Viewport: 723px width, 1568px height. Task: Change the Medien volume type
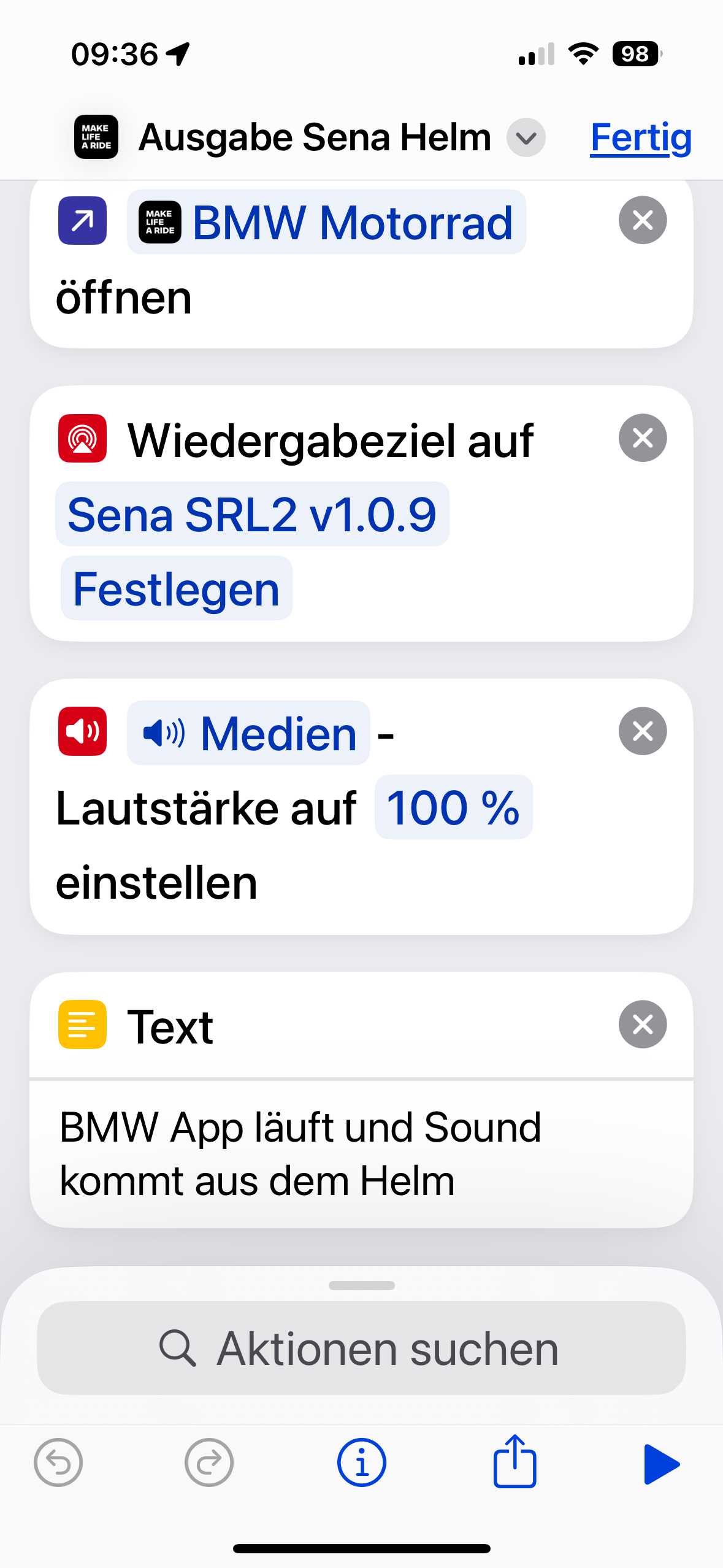click(248, 733)
